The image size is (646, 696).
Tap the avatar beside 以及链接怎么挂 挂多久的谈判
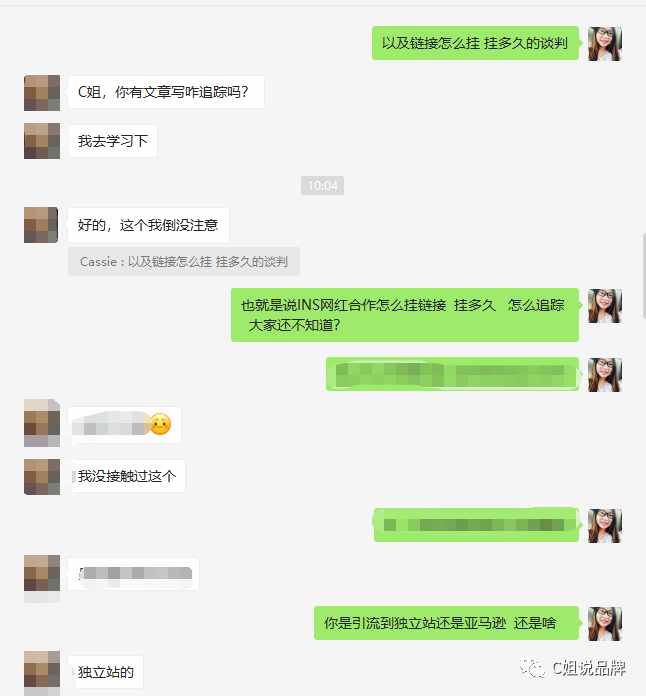coord(605,44)
